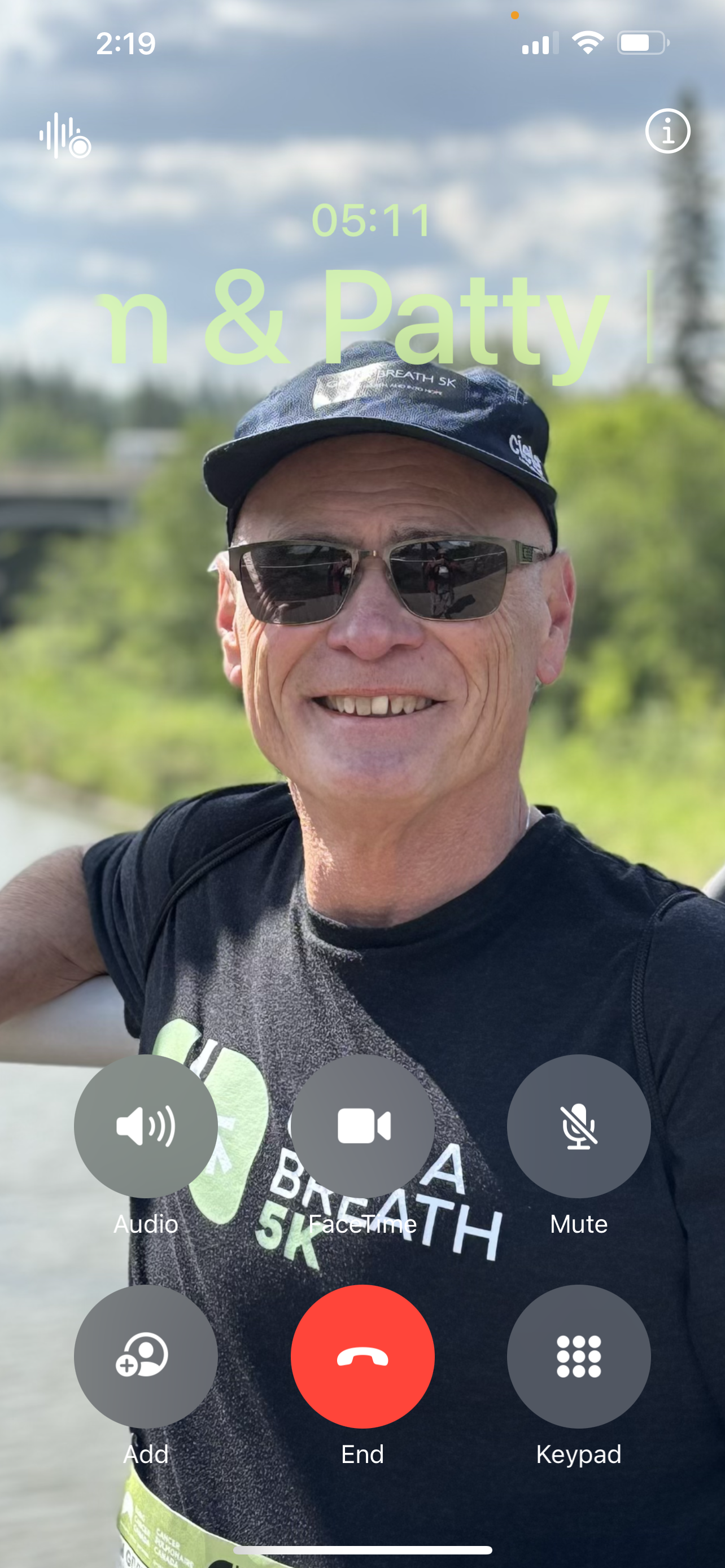
Task: Start a FaceTime video call
Action: (362, 1126)
